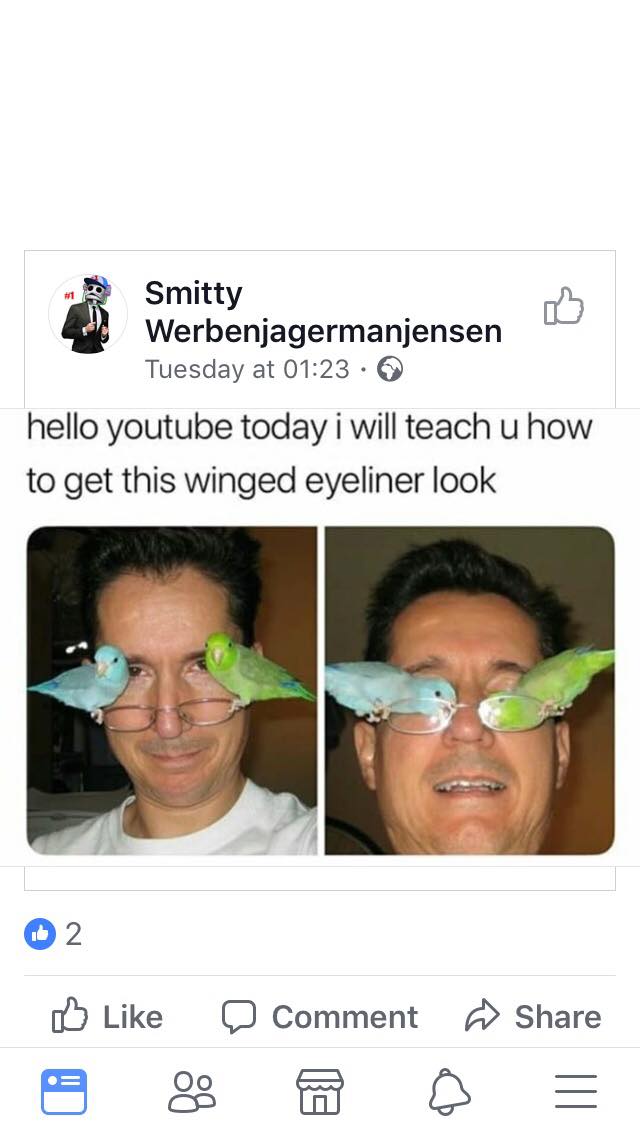View who reacted with 2 likes
640x1136 pixels.
53,934
